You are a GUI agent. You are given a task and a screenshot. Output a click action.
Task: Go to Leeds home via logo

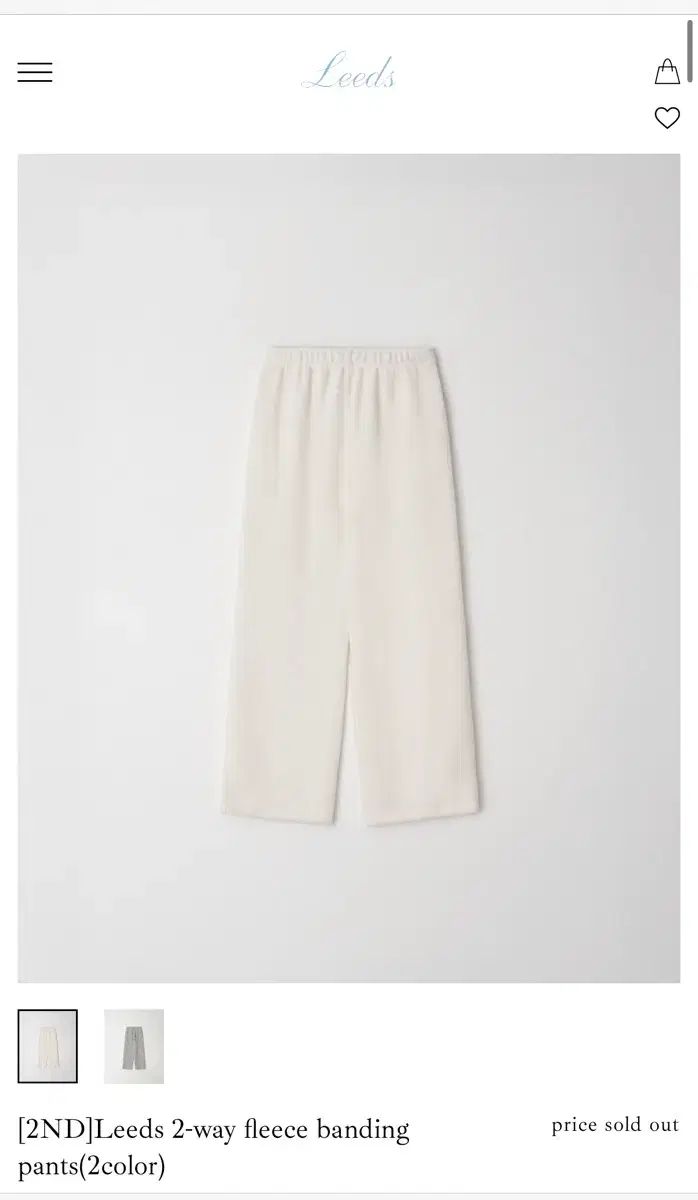[349, 73]
